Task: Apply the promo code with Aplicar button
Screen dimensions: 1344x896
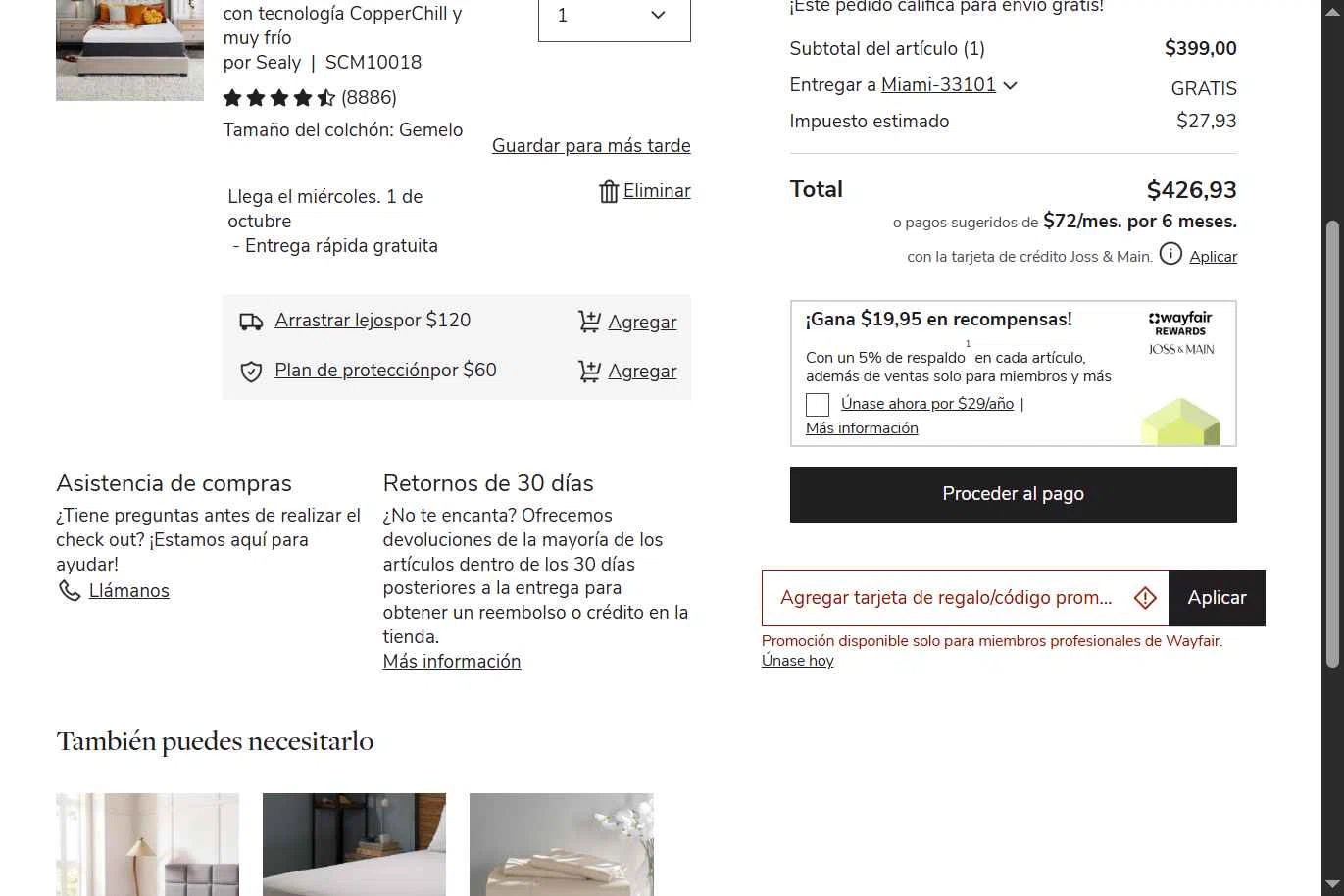Action: click(x=1217, y=598)
